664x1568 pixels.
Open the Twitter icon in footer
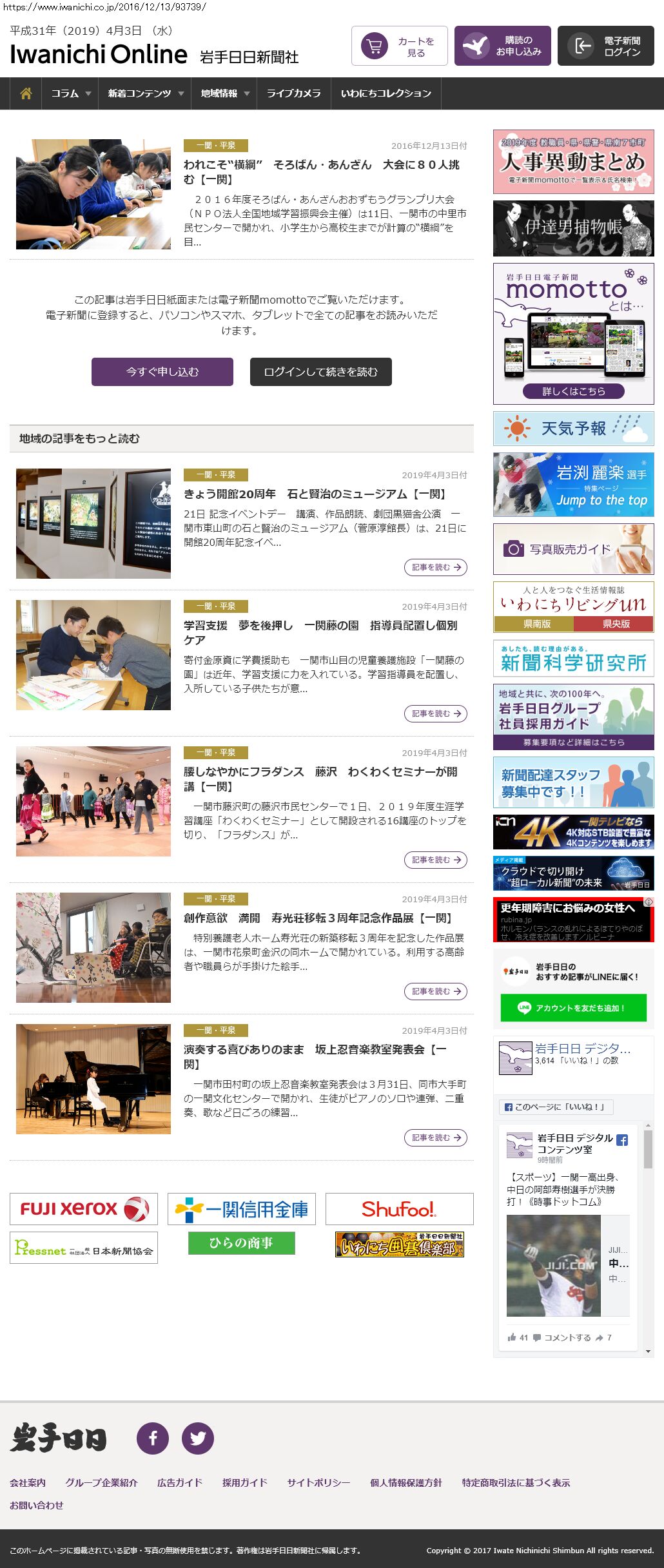click(198, 1438)
